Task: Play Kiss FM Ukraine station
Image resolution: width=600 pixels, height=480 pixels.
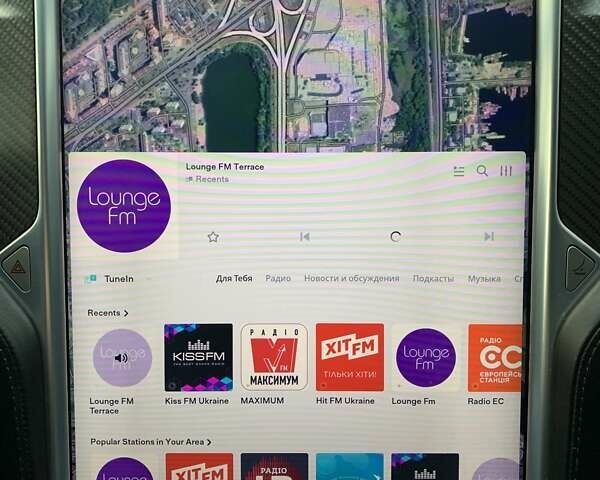Action: point(198,357)
